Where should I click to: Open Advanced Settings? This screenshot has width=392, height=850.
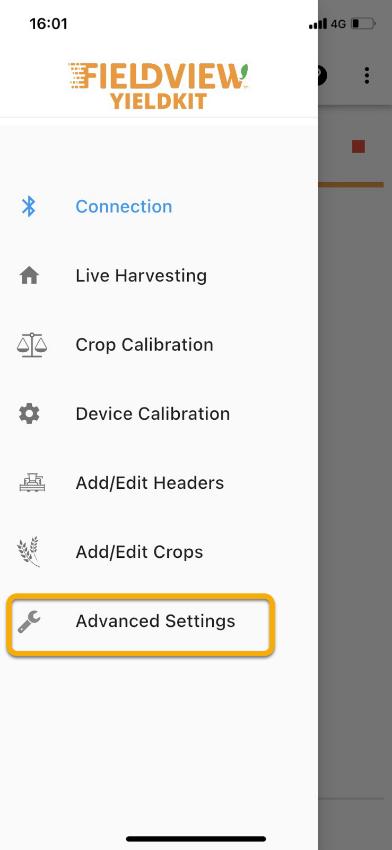(159, 621)
